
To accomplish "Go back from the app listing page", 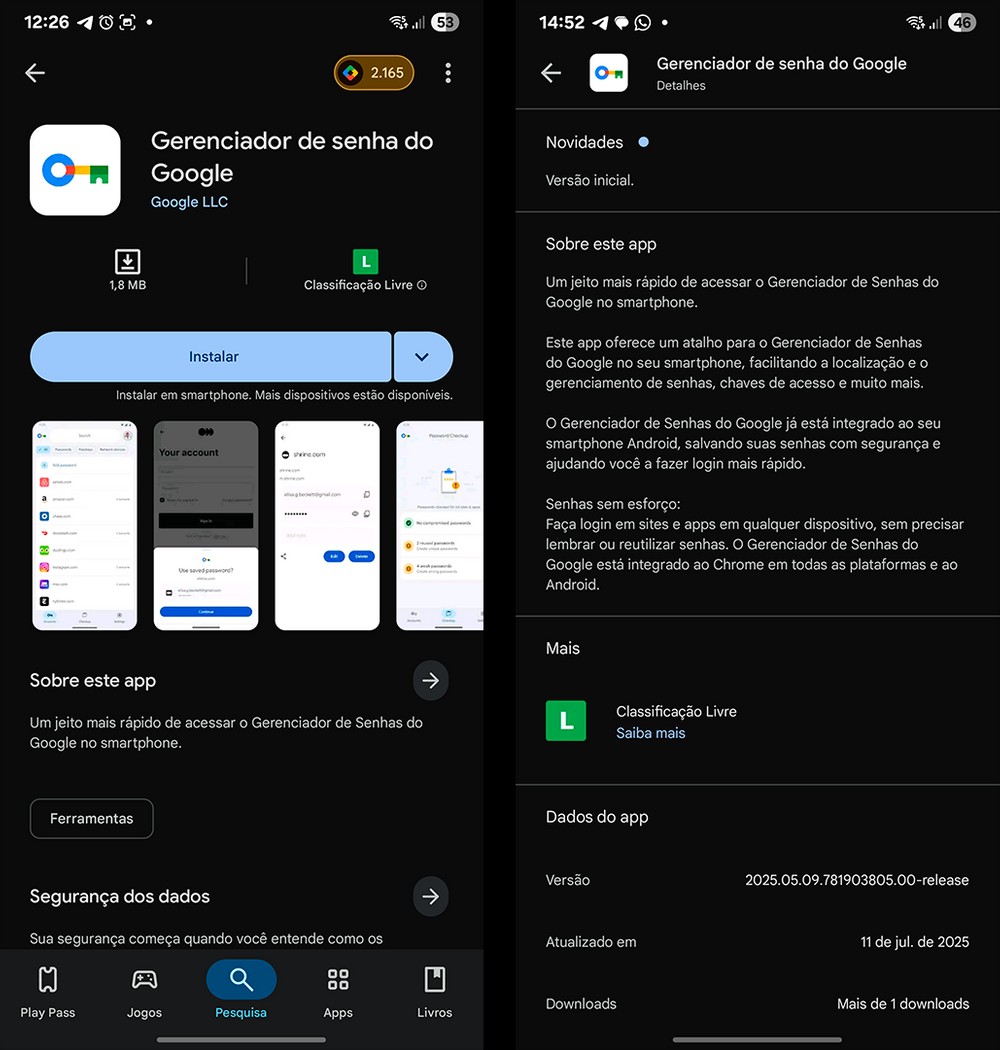I will (35, 73).
